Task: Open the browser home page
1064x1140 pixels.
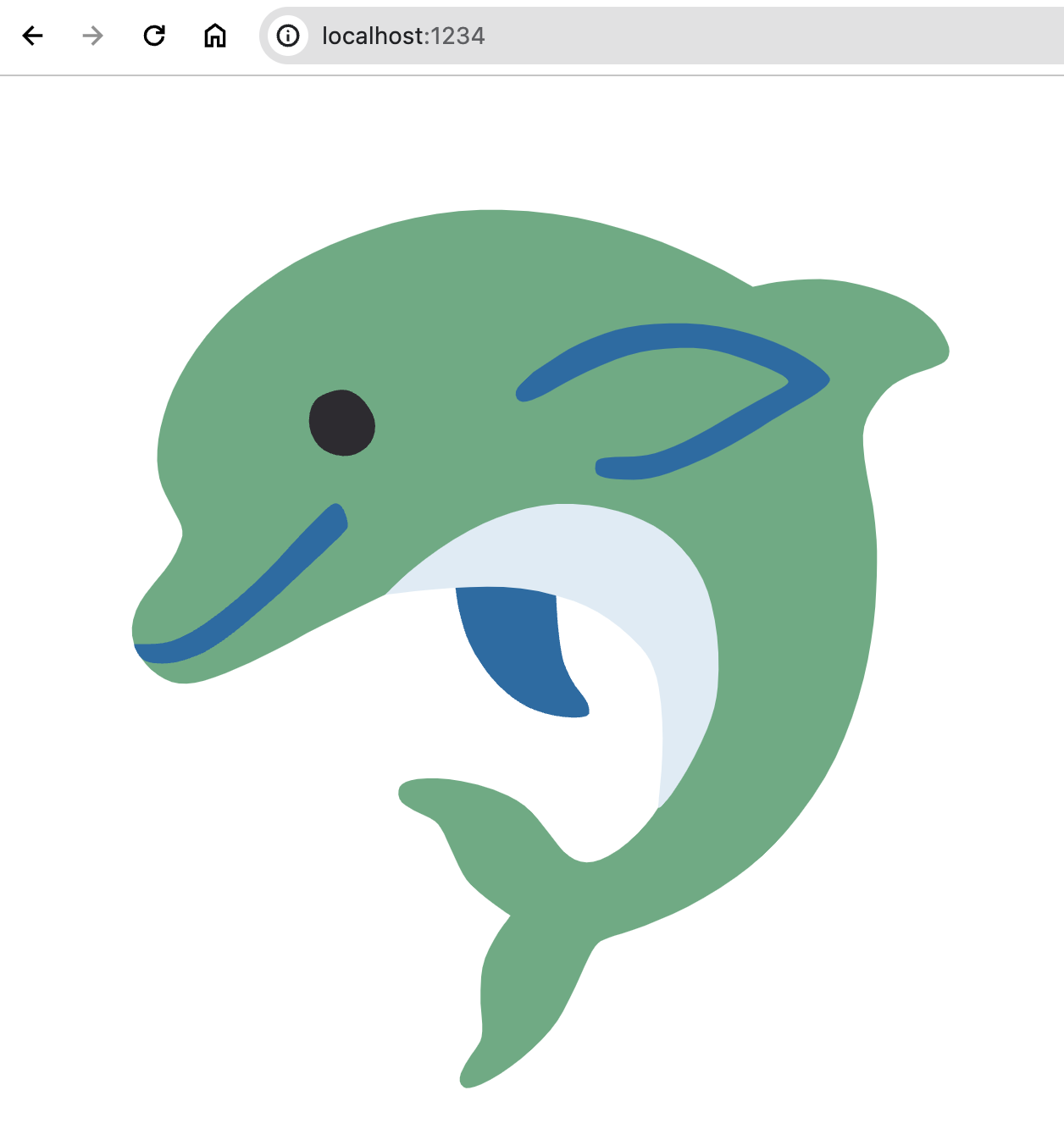Action: pyautogui.click(x=215, y=36)
